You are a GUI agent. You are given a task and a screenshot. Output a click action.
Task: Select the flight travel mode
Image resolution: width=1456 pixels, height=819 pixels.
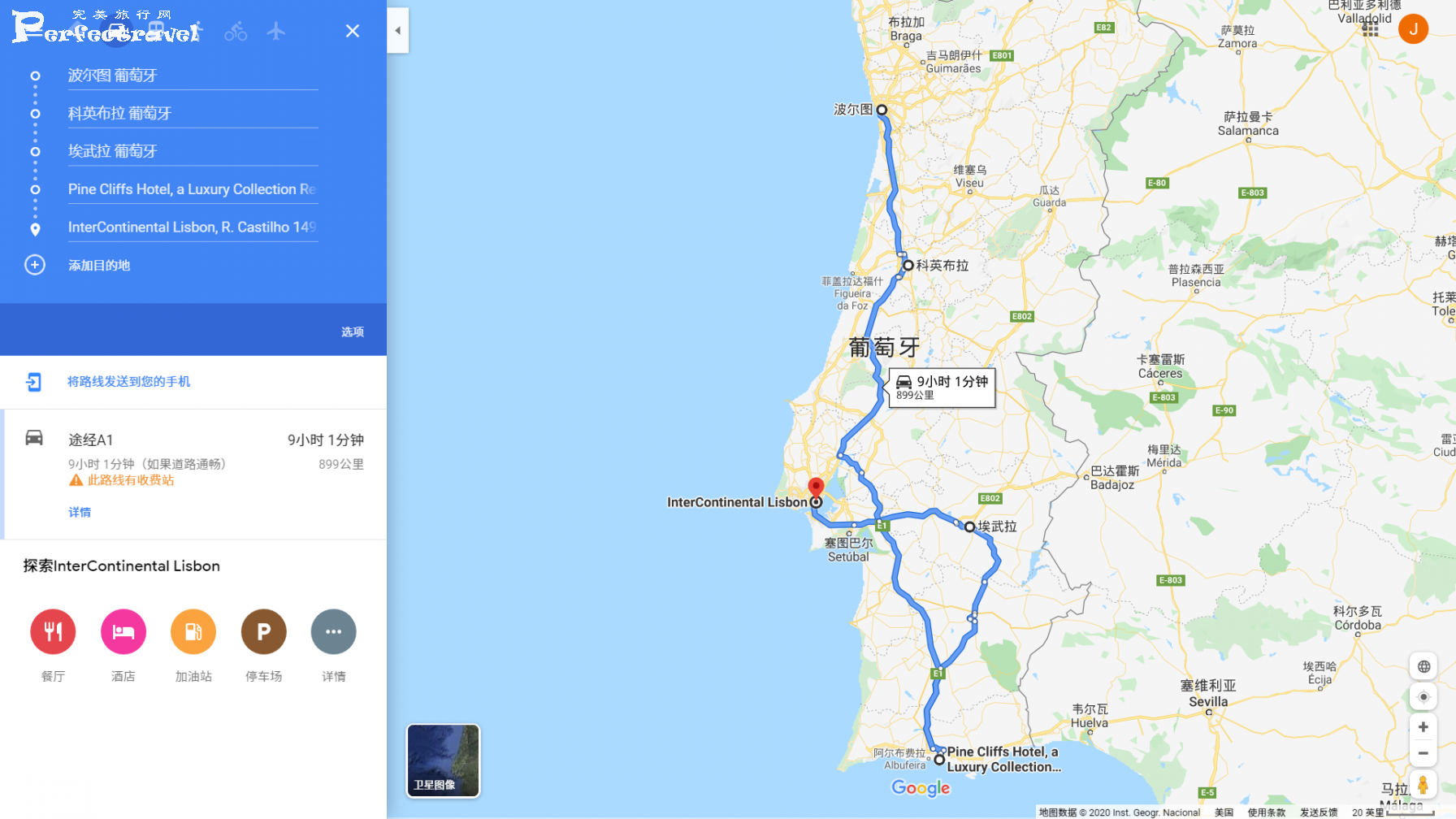coord(276,32)
